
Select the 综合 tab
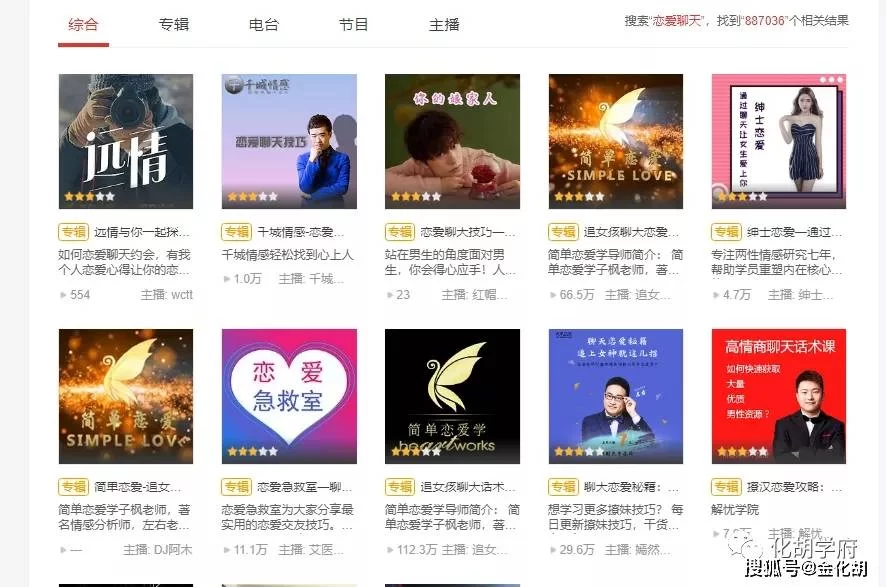click(84, 24)
